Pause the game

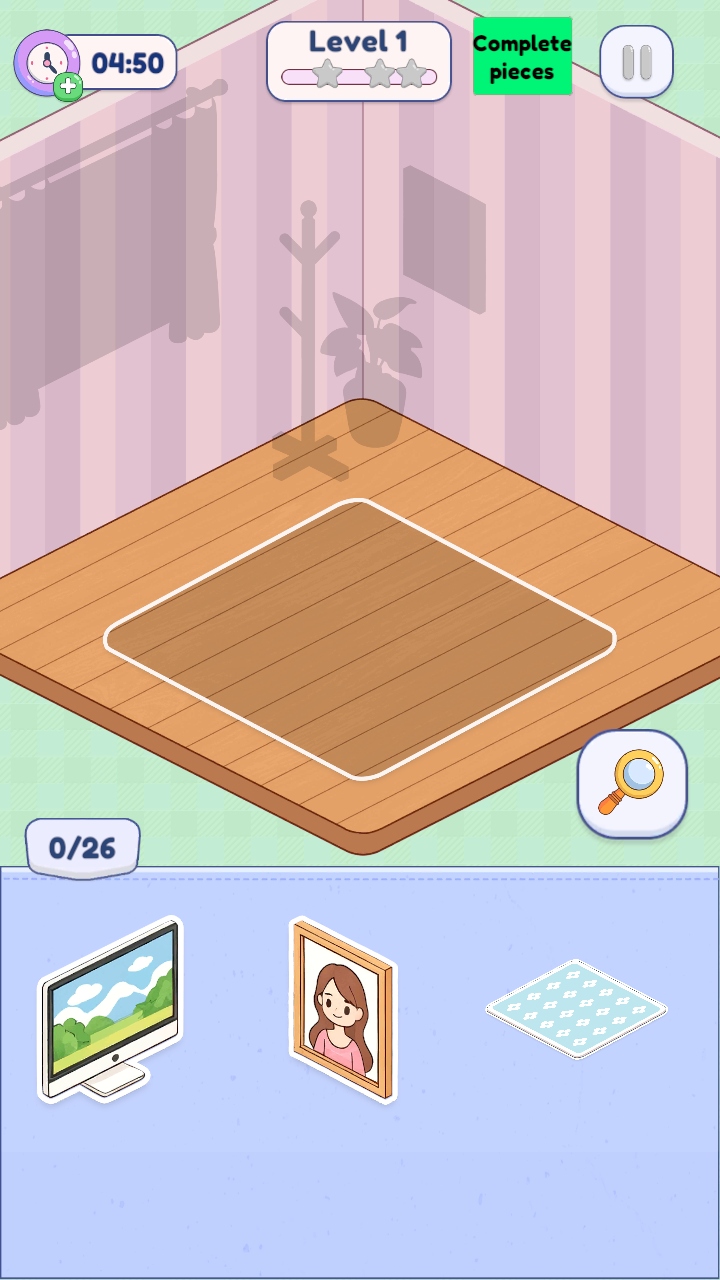636,62
